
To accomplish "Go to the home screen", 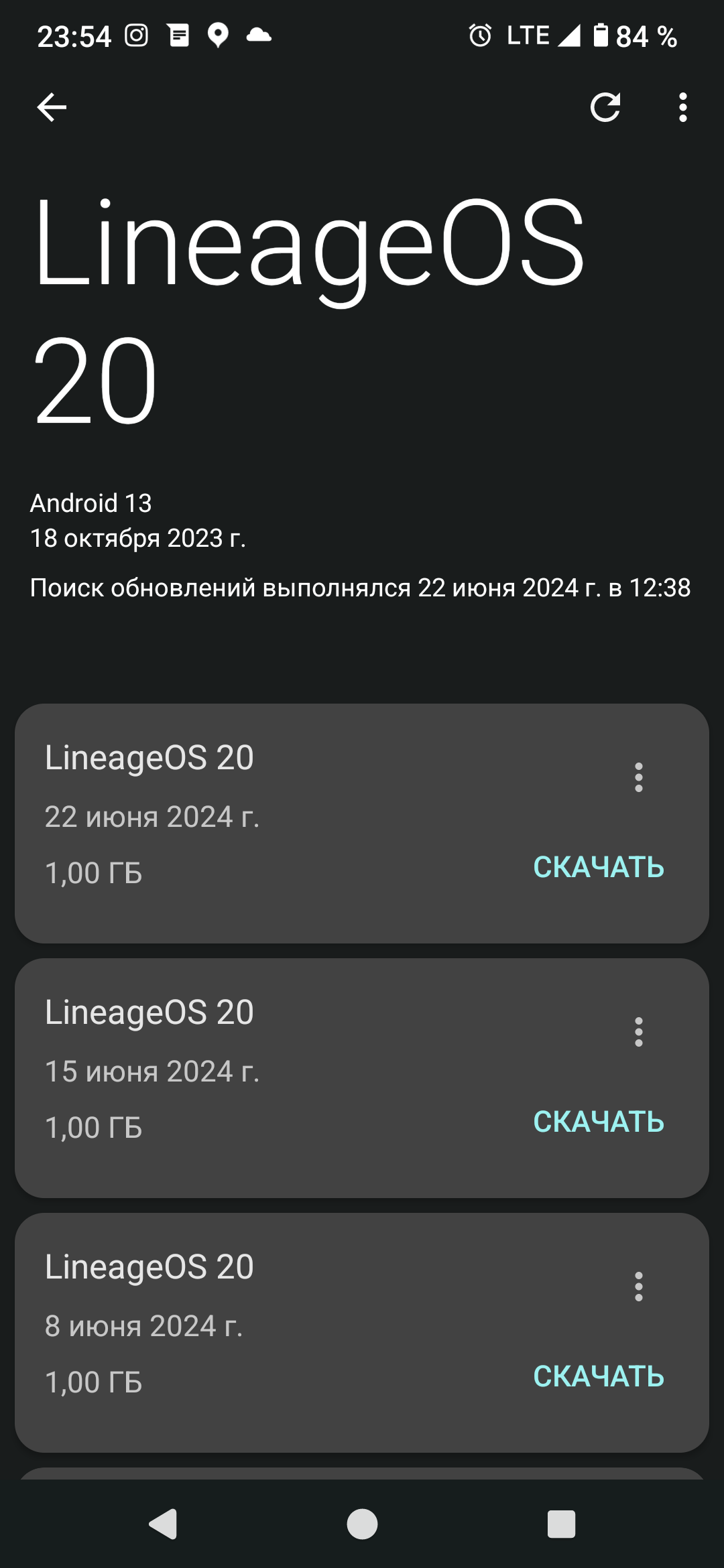I will [x=362, y=1524].
